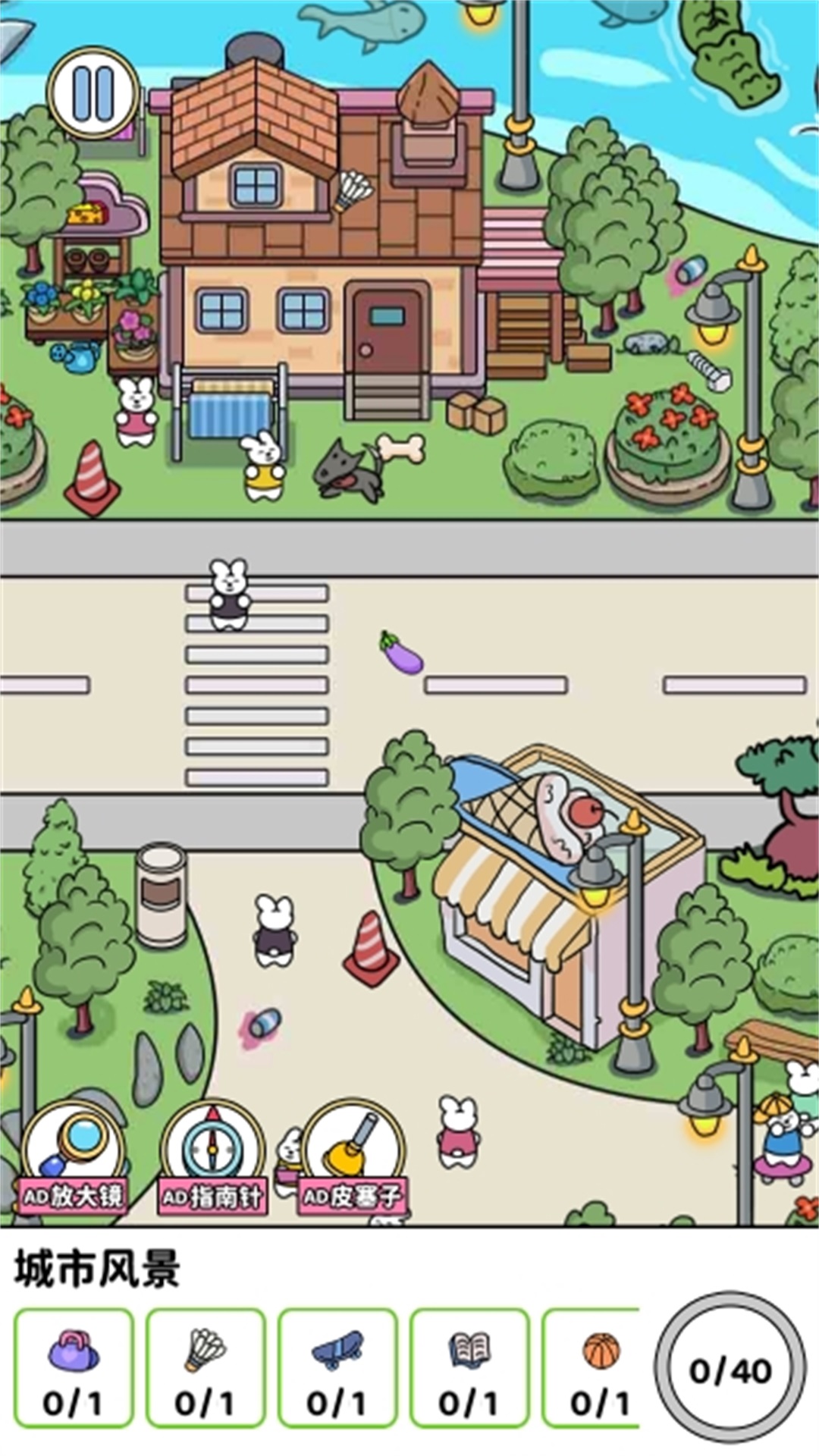Pause the game

[x=93, y=94]
